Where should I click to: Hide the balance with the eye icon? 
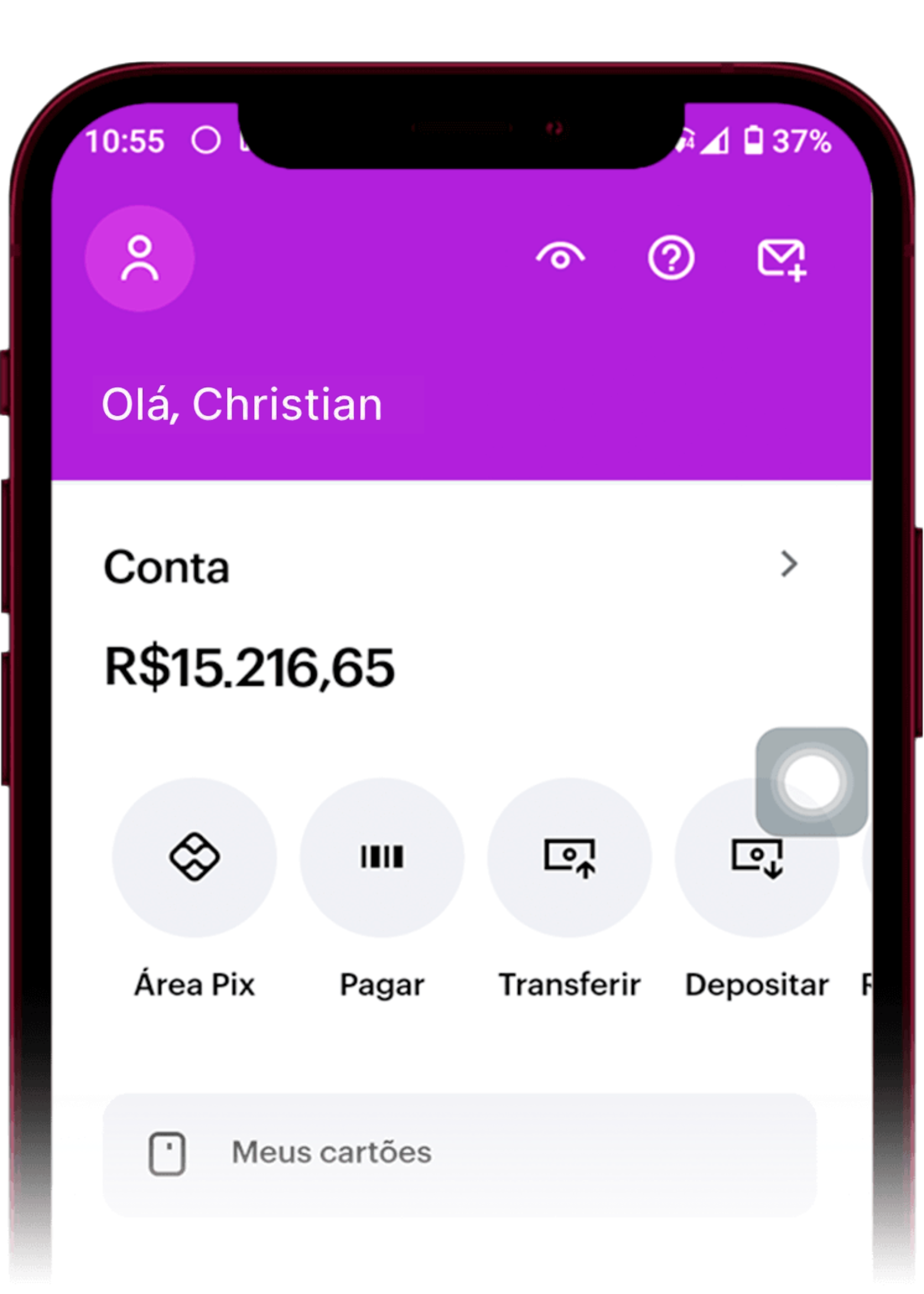560,258
